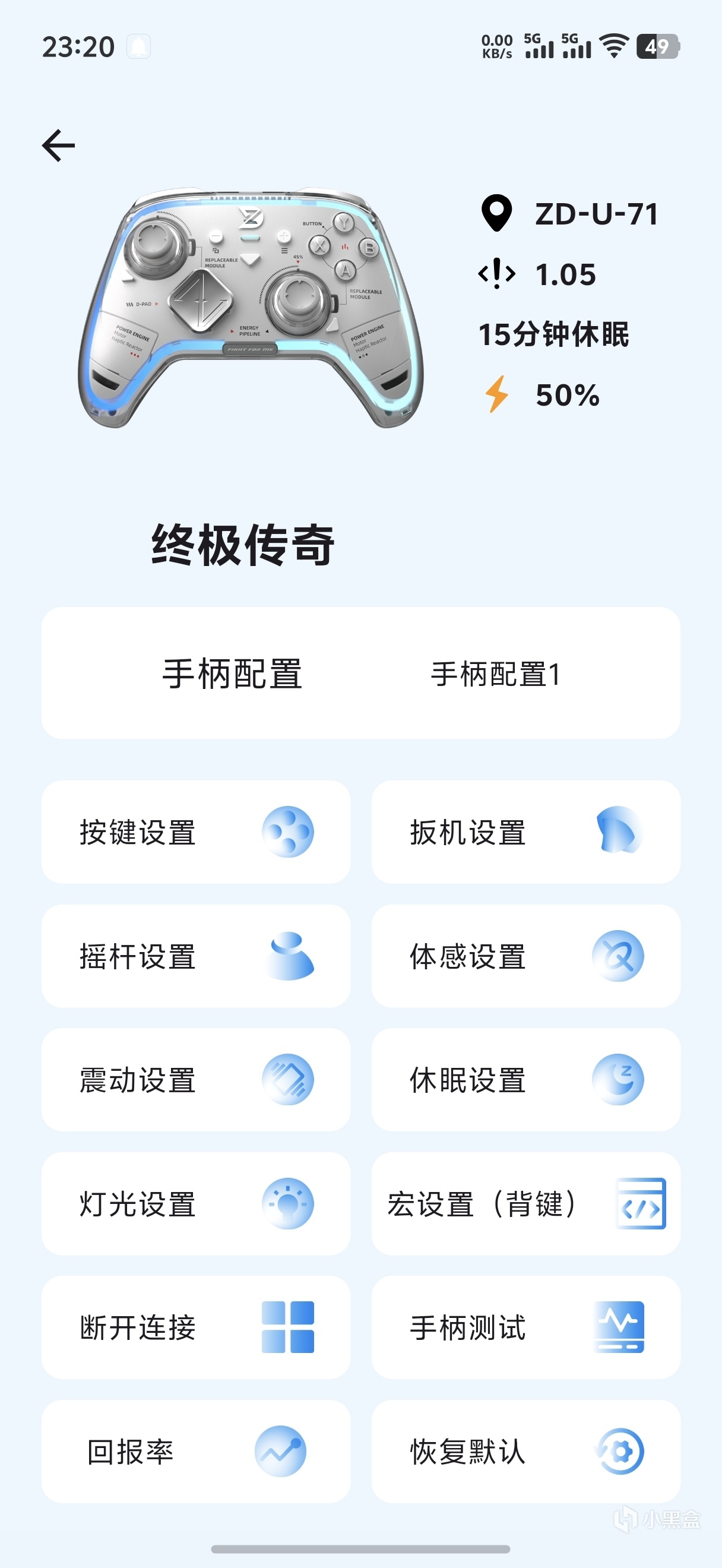Open 扳机设置 trigger settings
The height and width of the screenshot is (1568, 722).
[x=525, y=832]
